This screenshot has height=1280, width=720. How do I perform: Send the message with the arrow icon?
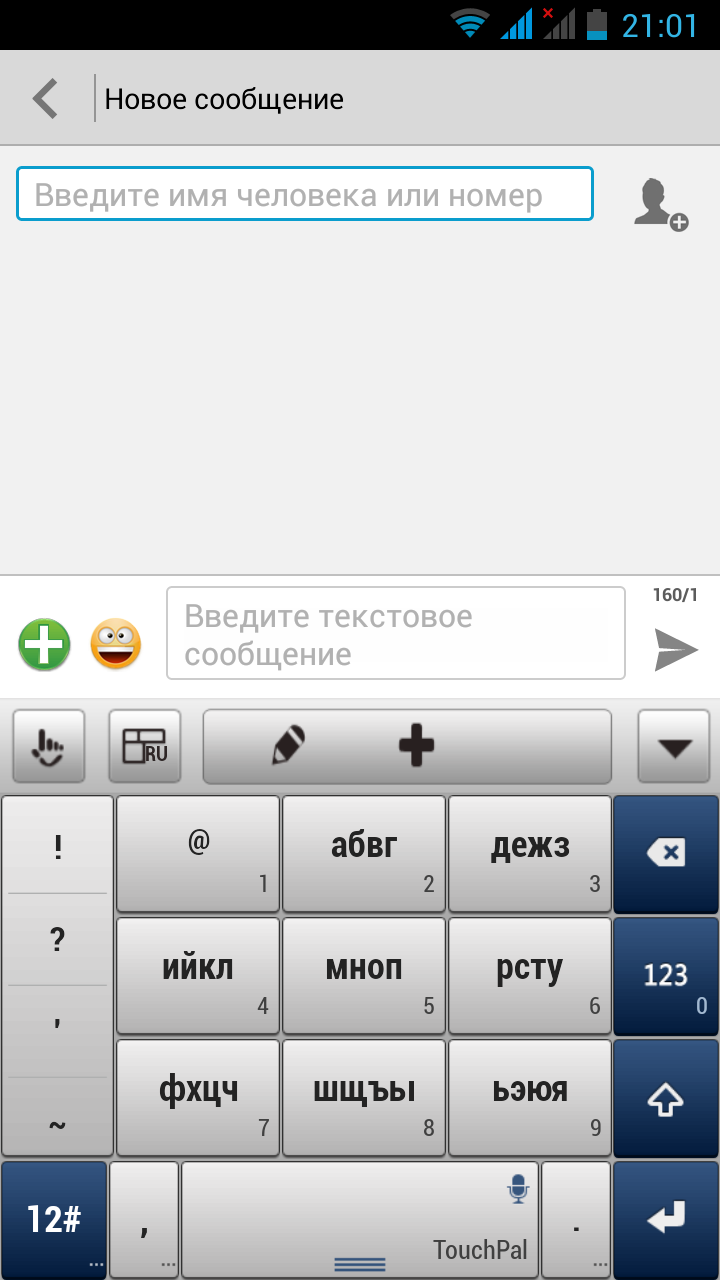676,648
